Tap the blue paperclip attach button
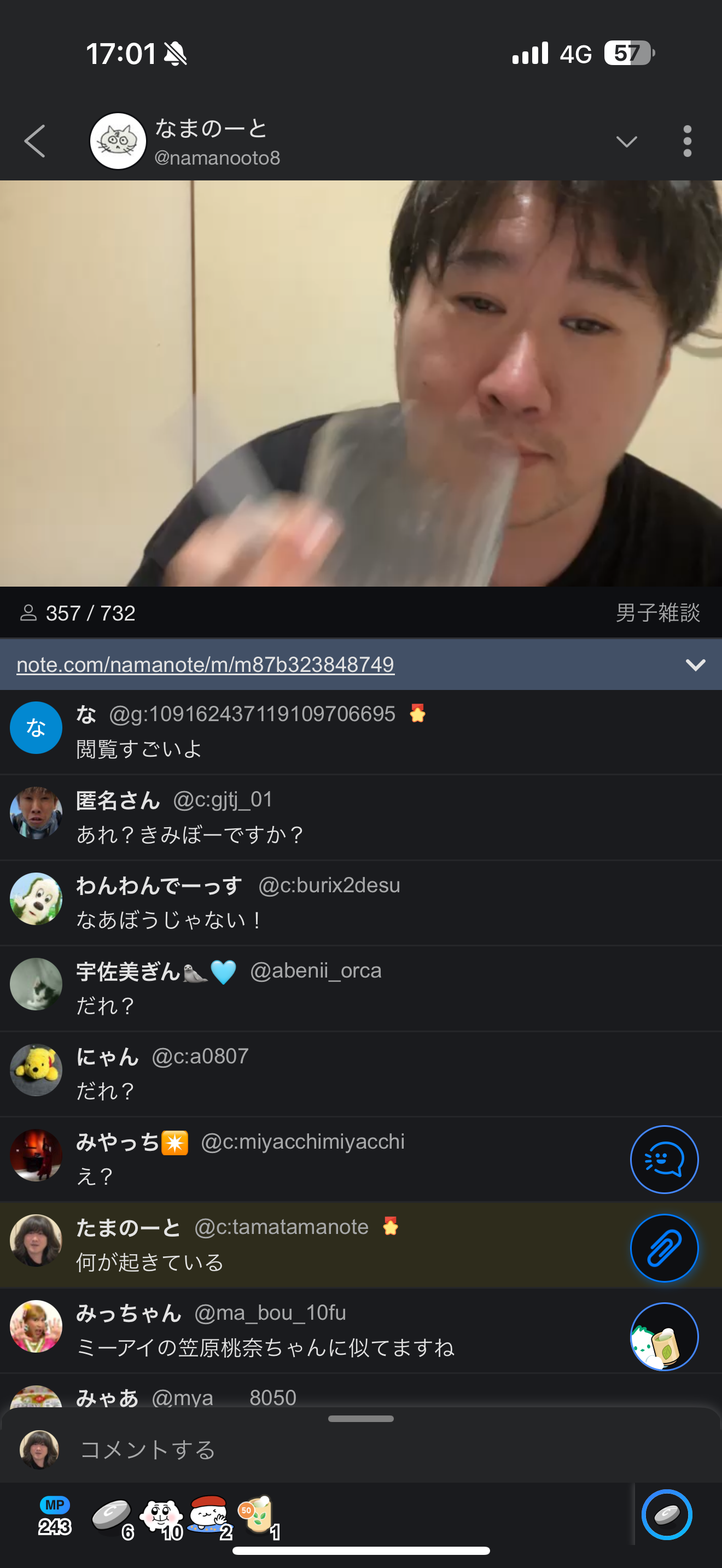The width and height of the screenshot is (722, 1568). click(663, 1248)
